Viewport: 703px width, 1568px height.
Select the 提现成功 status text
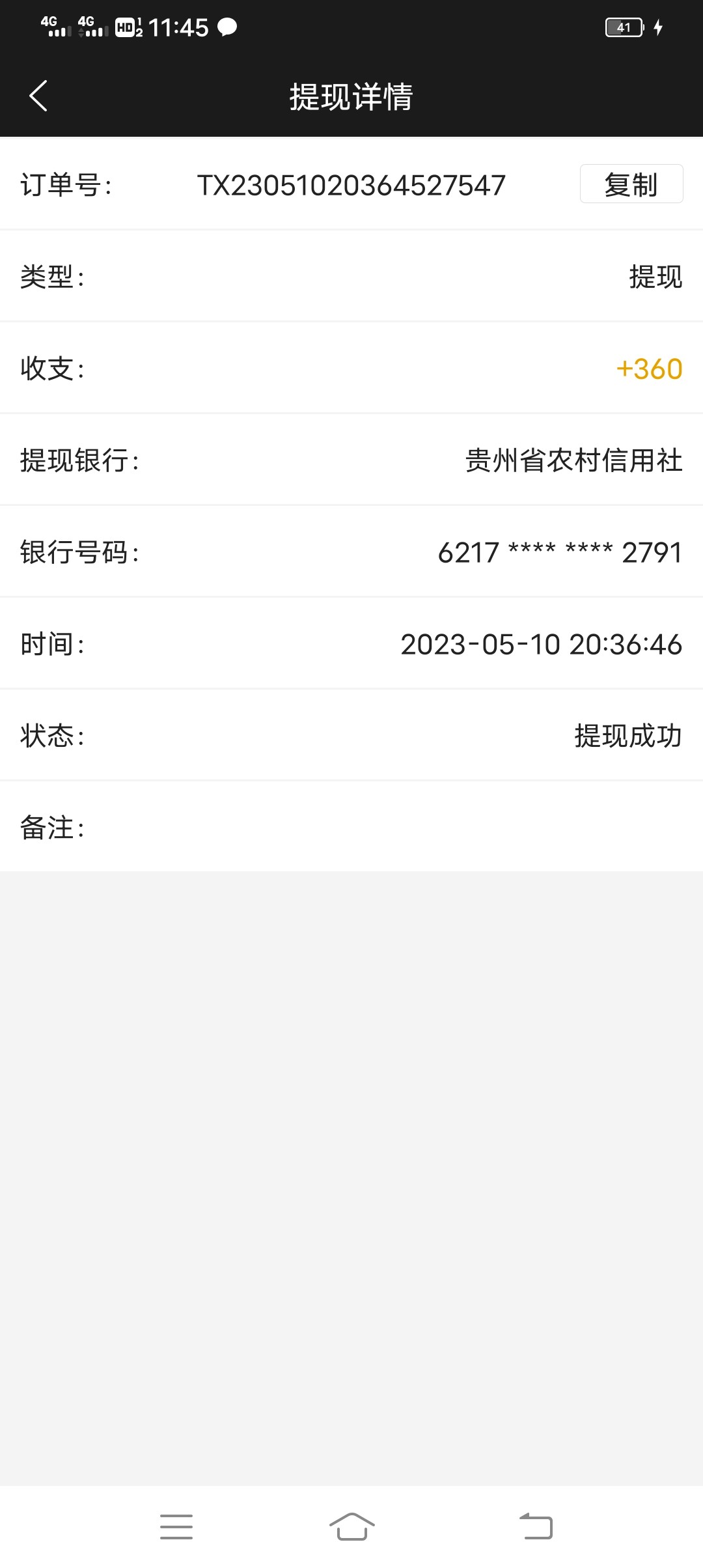pos(627,736)
